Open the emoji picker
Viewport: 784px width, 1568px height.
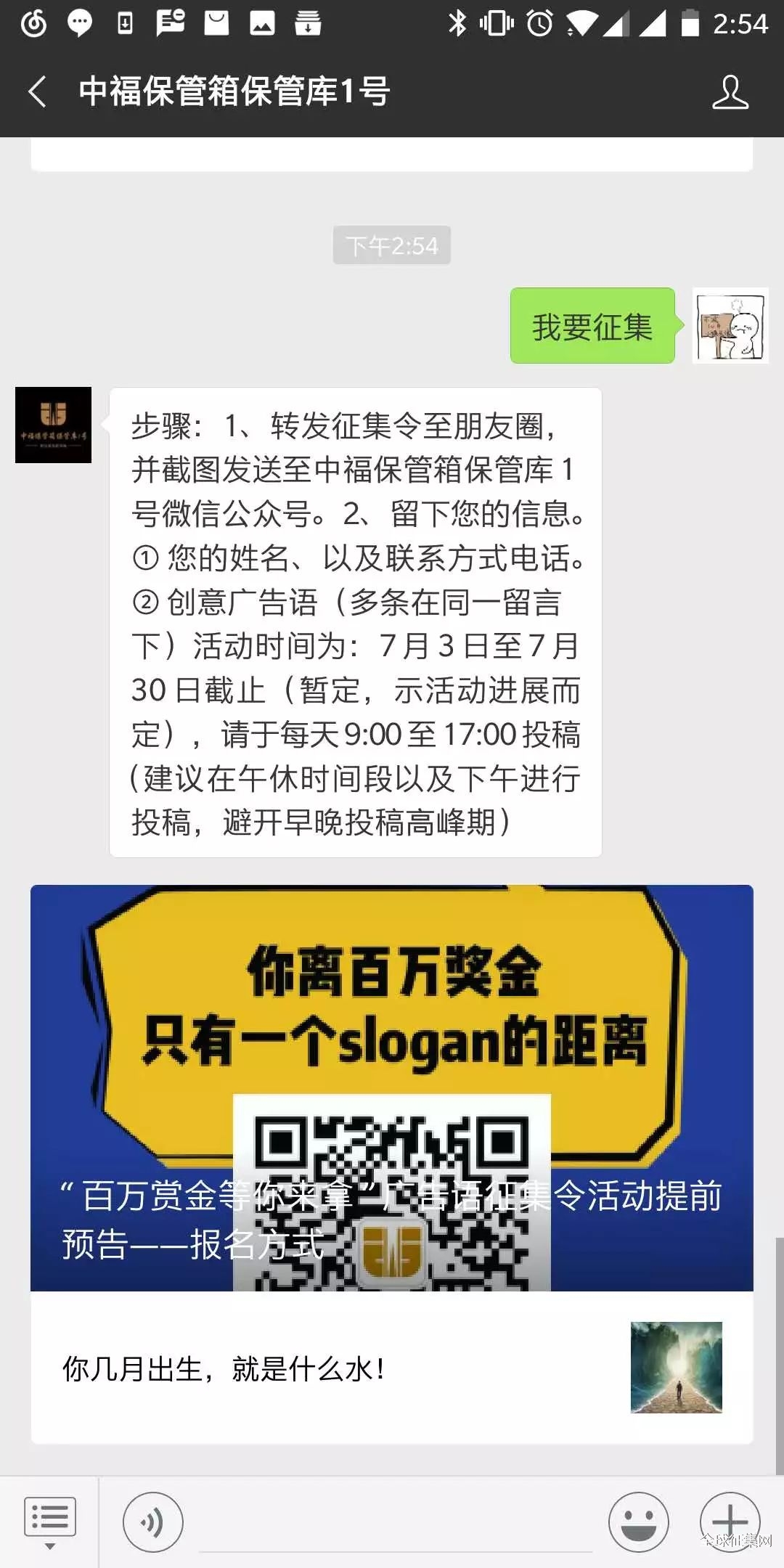tap(638, 1522)
